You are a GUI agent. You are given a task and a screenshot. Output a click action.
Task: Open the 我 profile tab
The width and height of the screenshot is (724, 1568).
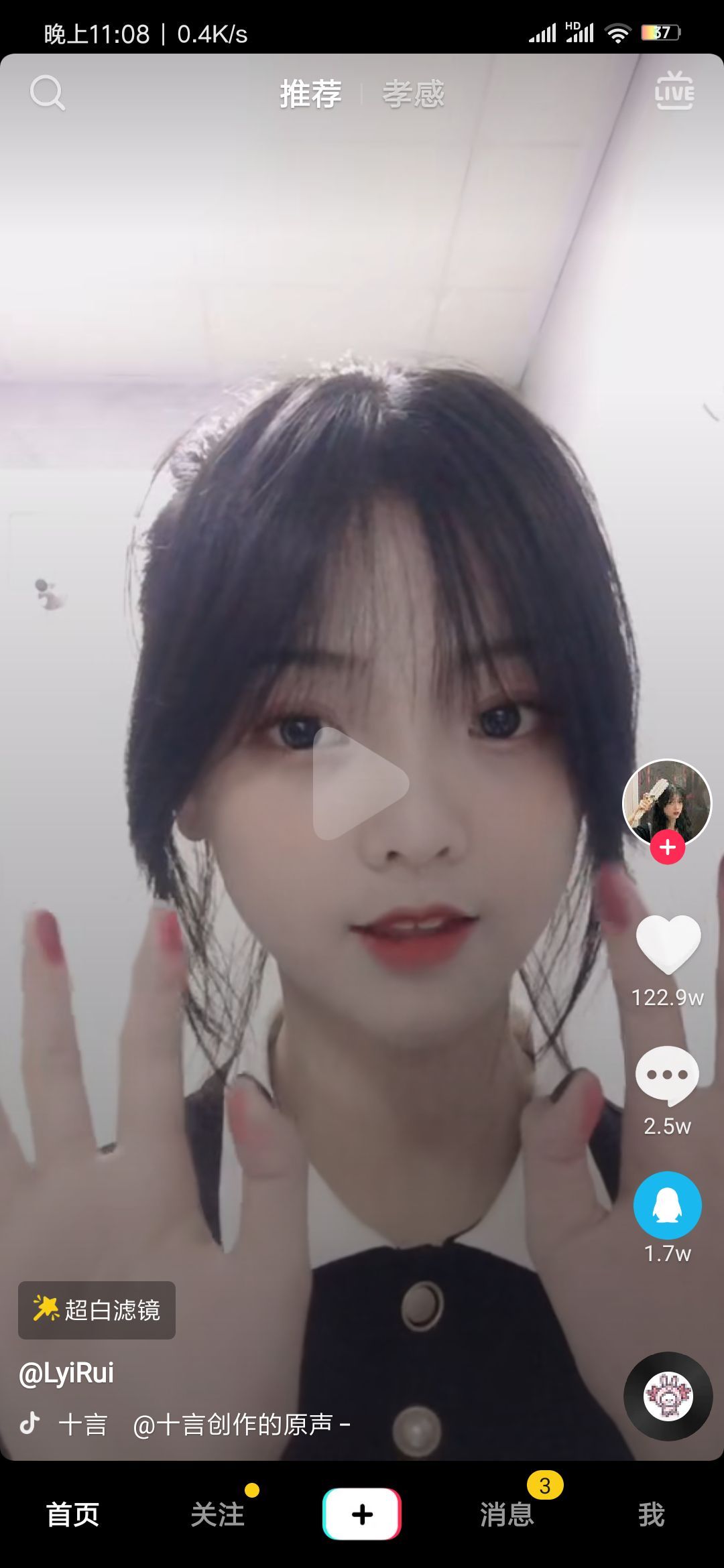(x=651, y=1514)
